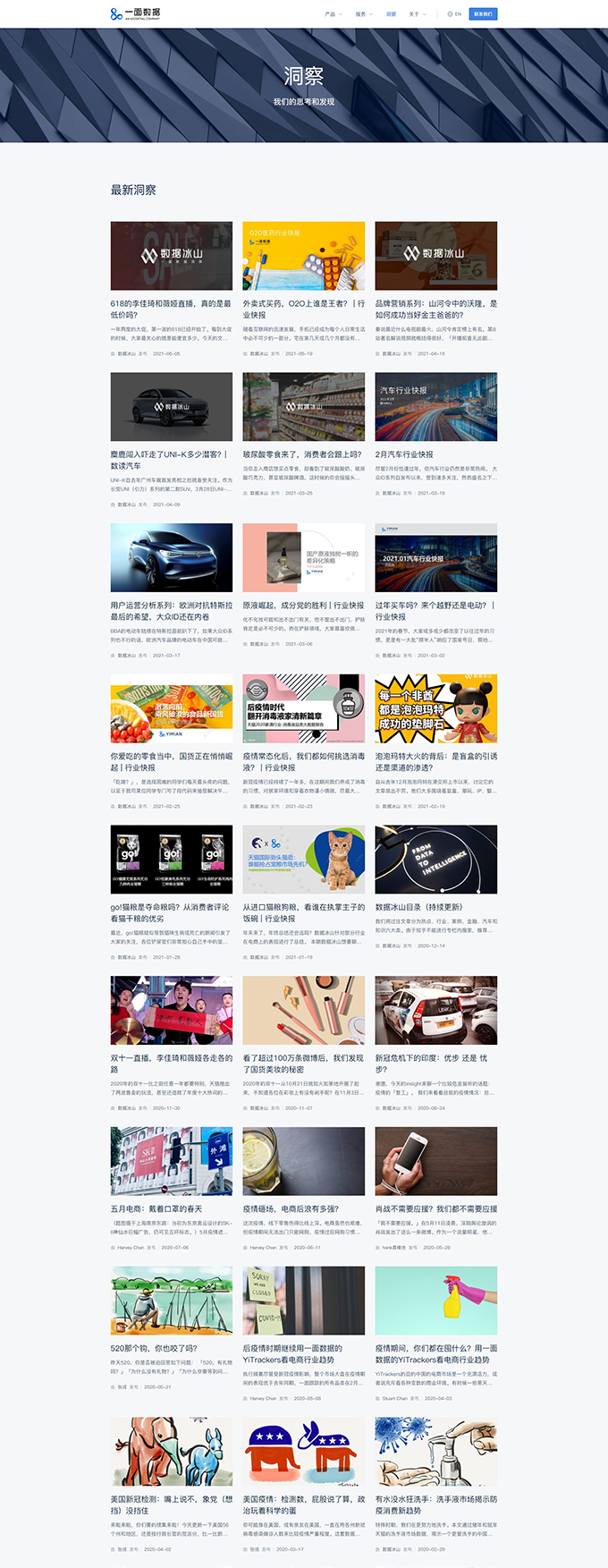Screen dimensions: 608x1568
Task: Open the 洞察 navigation tab
Action: [391, 14]
